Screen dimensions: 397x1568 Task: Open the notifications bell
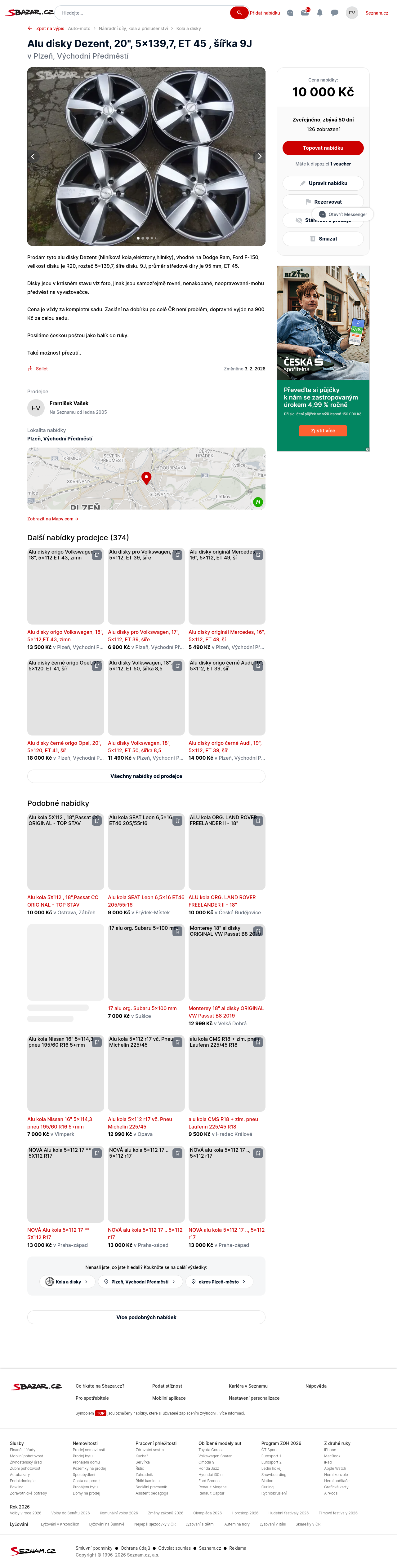point(320,13)
